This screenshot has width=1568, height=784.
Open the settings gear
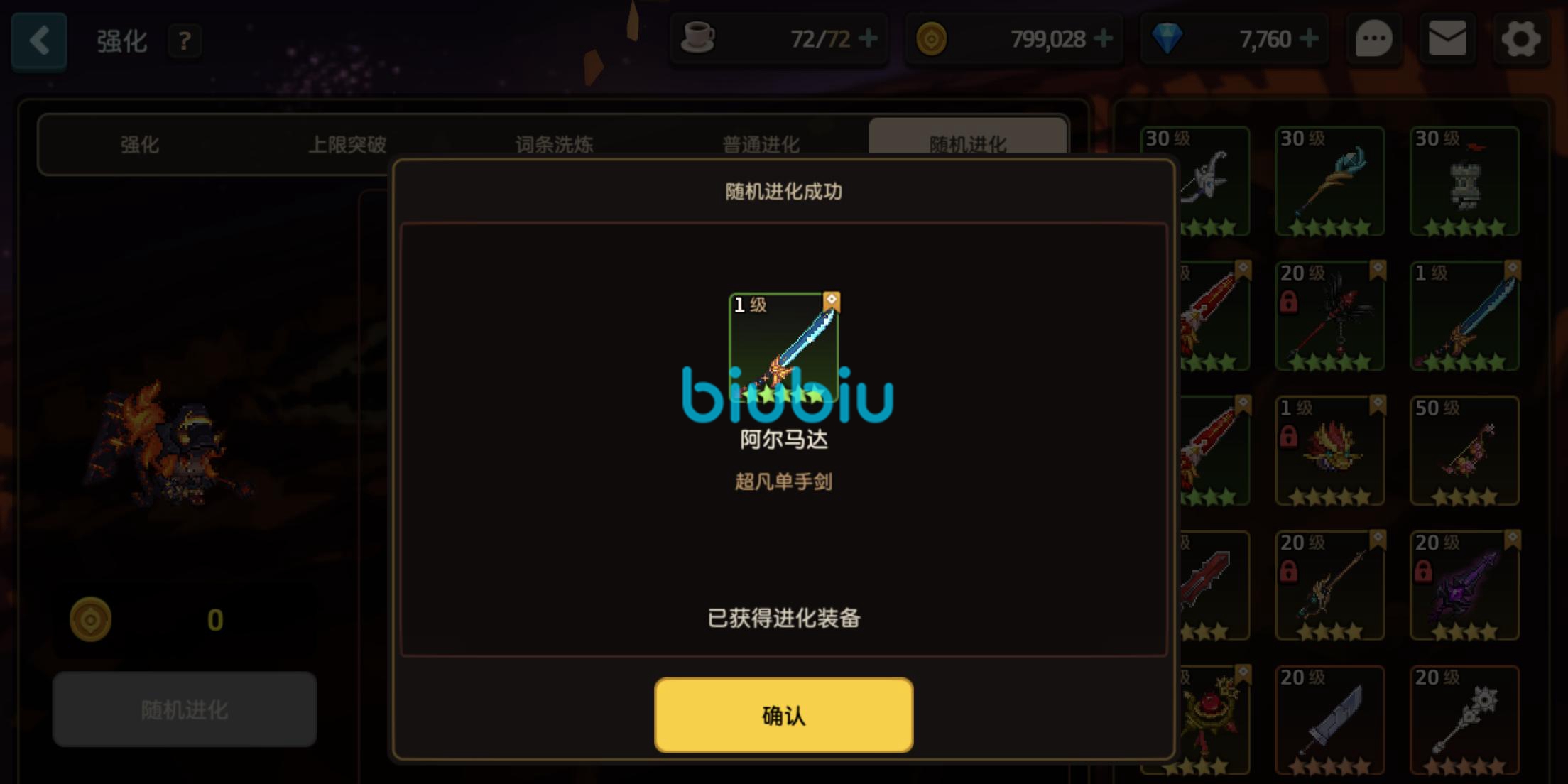point(1520,40)
